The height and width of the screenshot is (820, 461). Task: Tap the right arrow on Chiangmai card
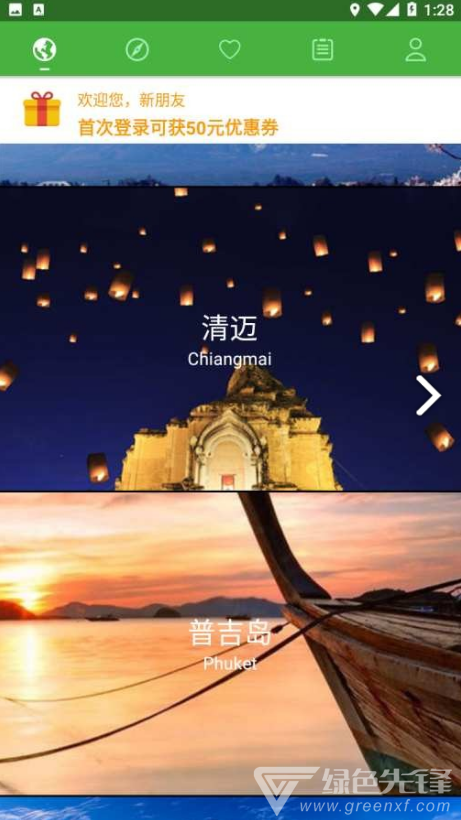point(428,395)
